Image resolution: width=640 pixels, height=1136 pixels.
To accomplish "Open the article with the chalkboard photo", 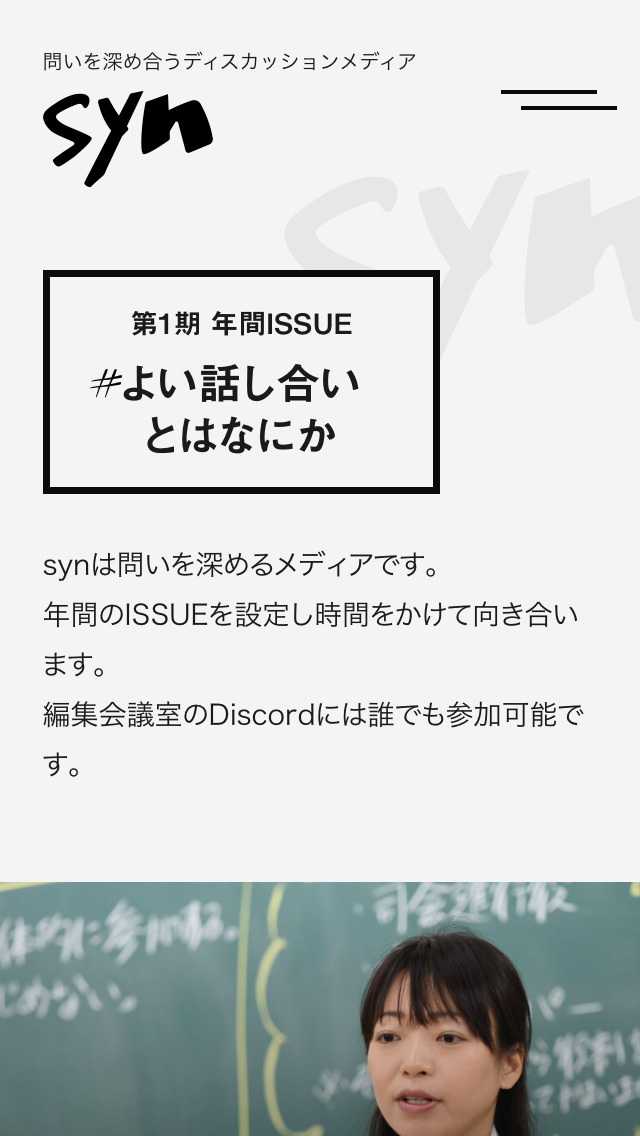I will [320, 1010].
